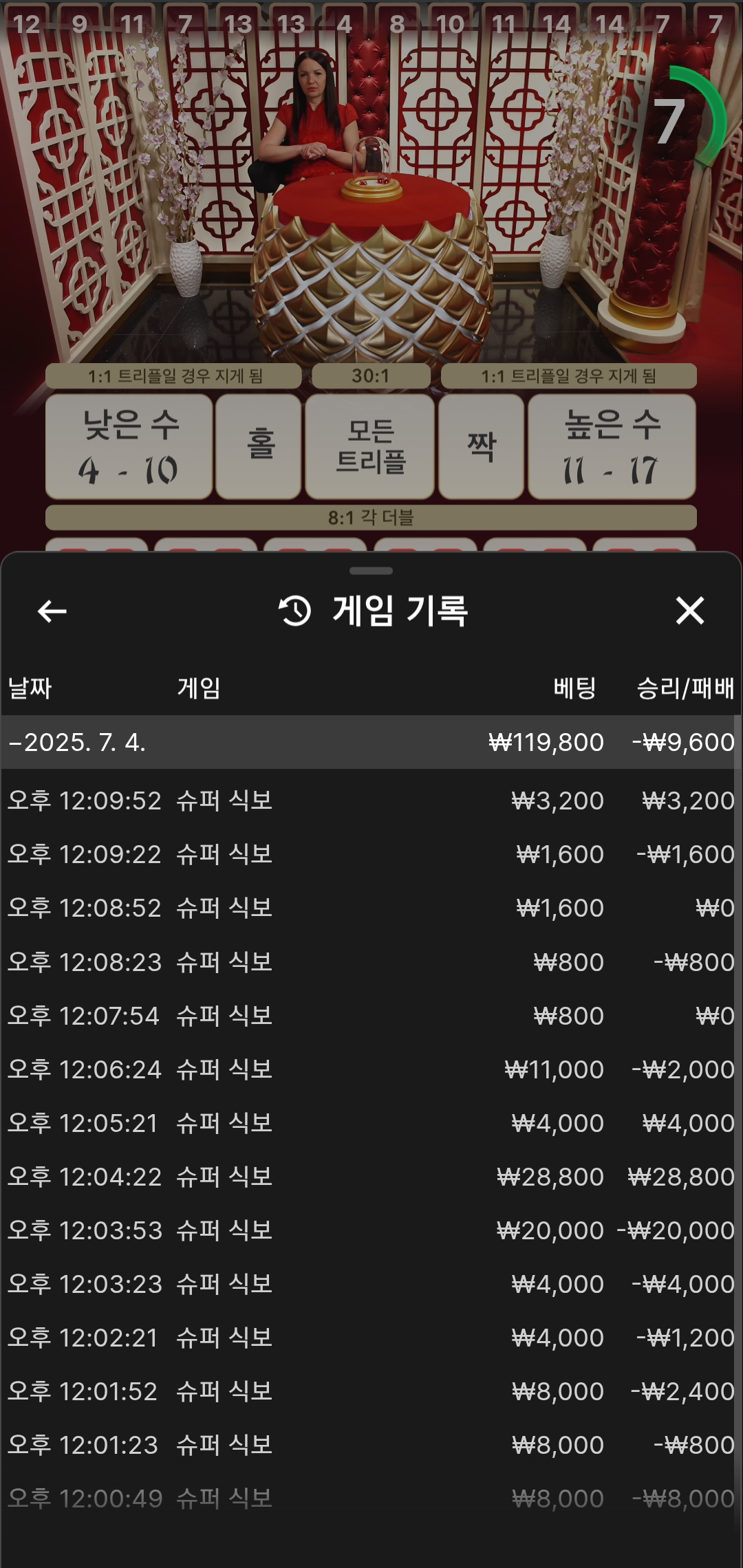This screenshot has width=743, height=1568.
Task: Close the 게임 기록 panel
Action: click(x=689, y=611)
